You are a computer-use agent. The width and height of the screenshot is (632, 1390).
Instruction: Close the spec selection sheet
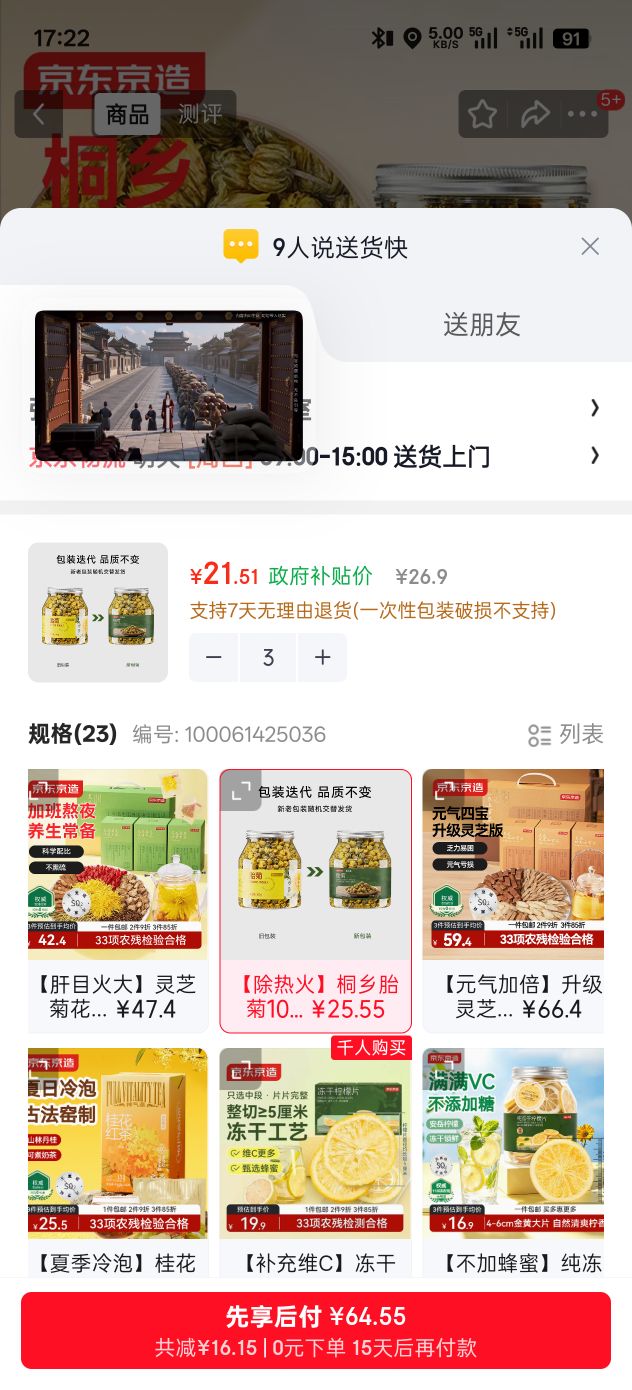coord(590,247)
